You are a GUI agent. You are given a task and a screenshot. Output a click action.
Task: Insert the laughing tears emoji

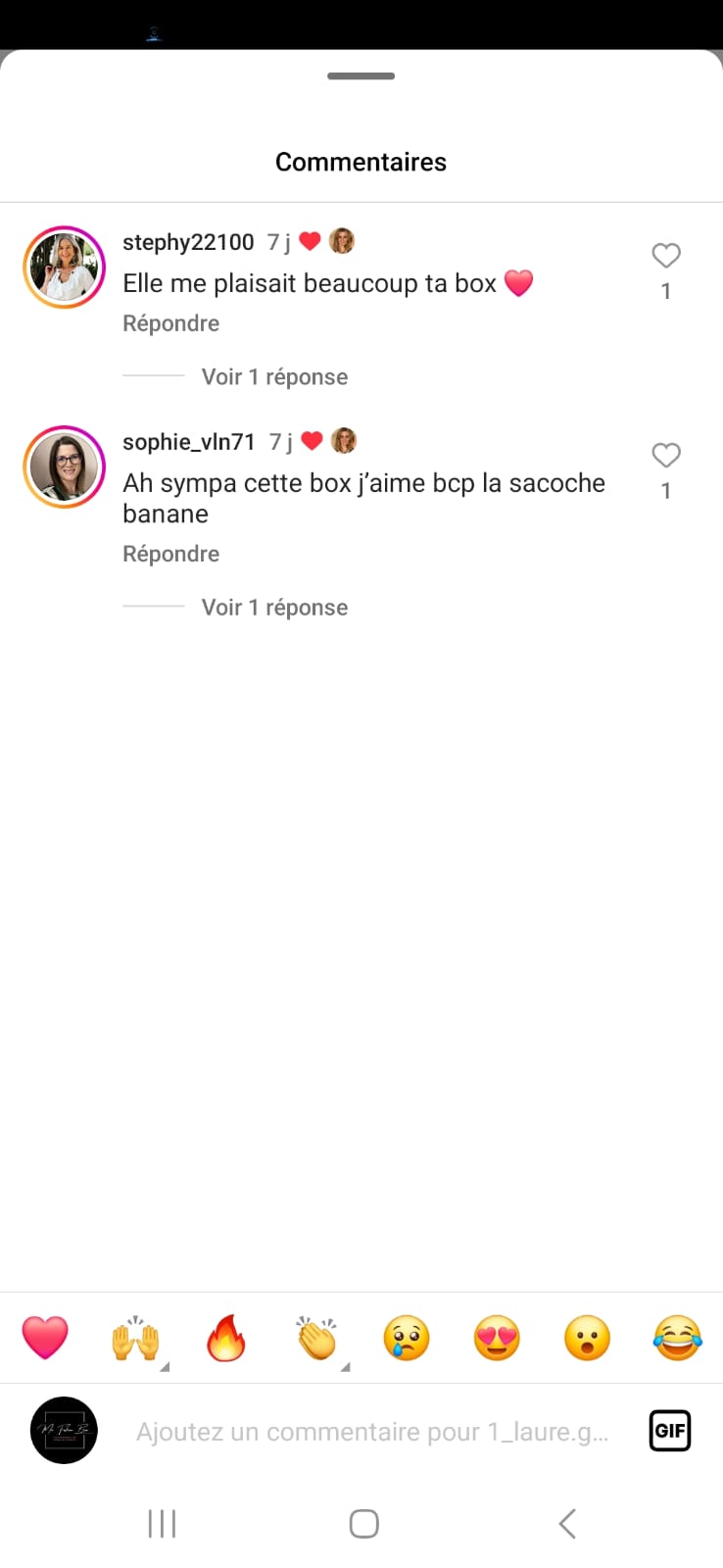[x=678, y=1338]
